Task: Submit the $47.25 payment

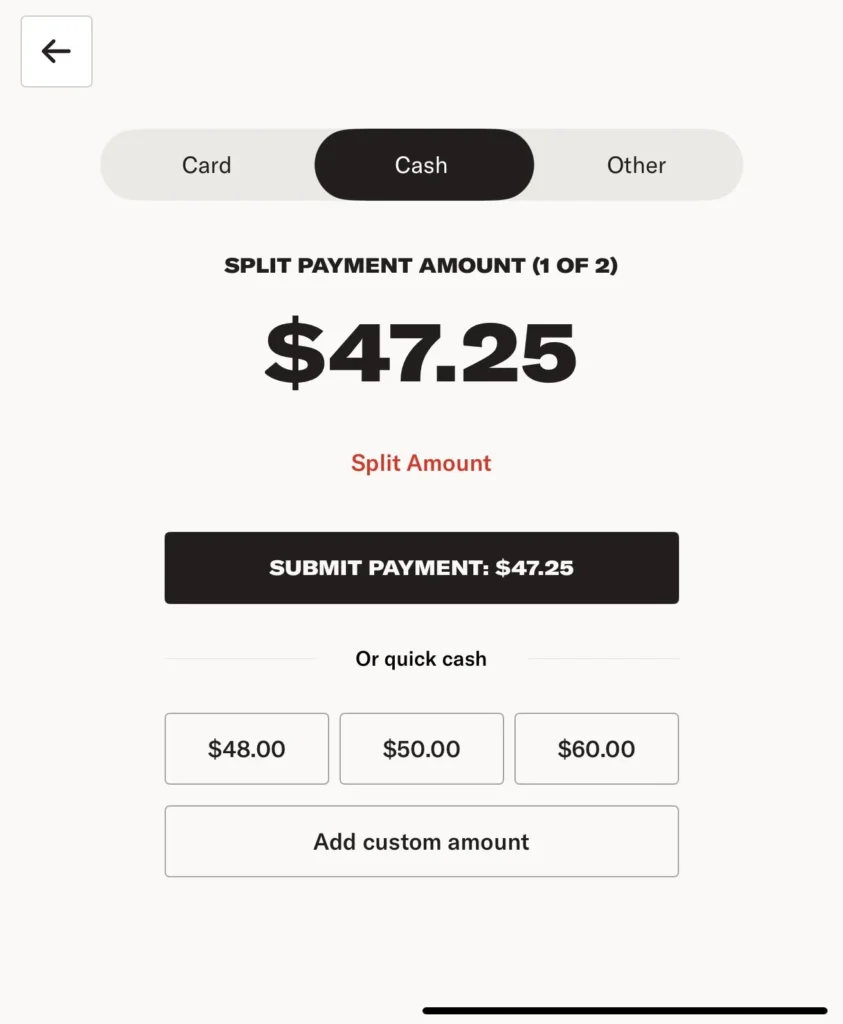Action: pyautogui.click(x=421, y=568)
